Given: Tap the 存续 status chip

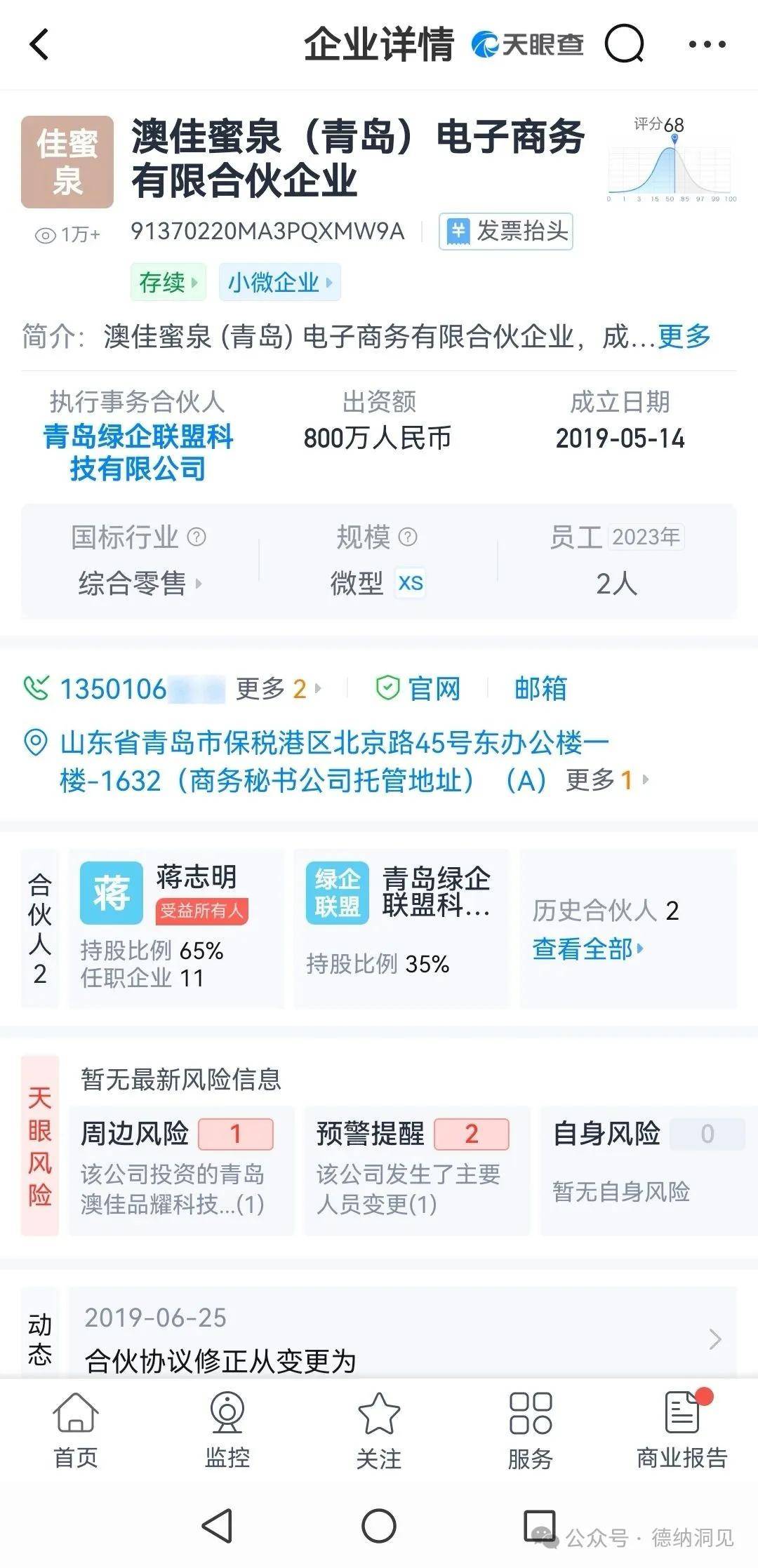Looking at the screenshot, I should point(168,282).
